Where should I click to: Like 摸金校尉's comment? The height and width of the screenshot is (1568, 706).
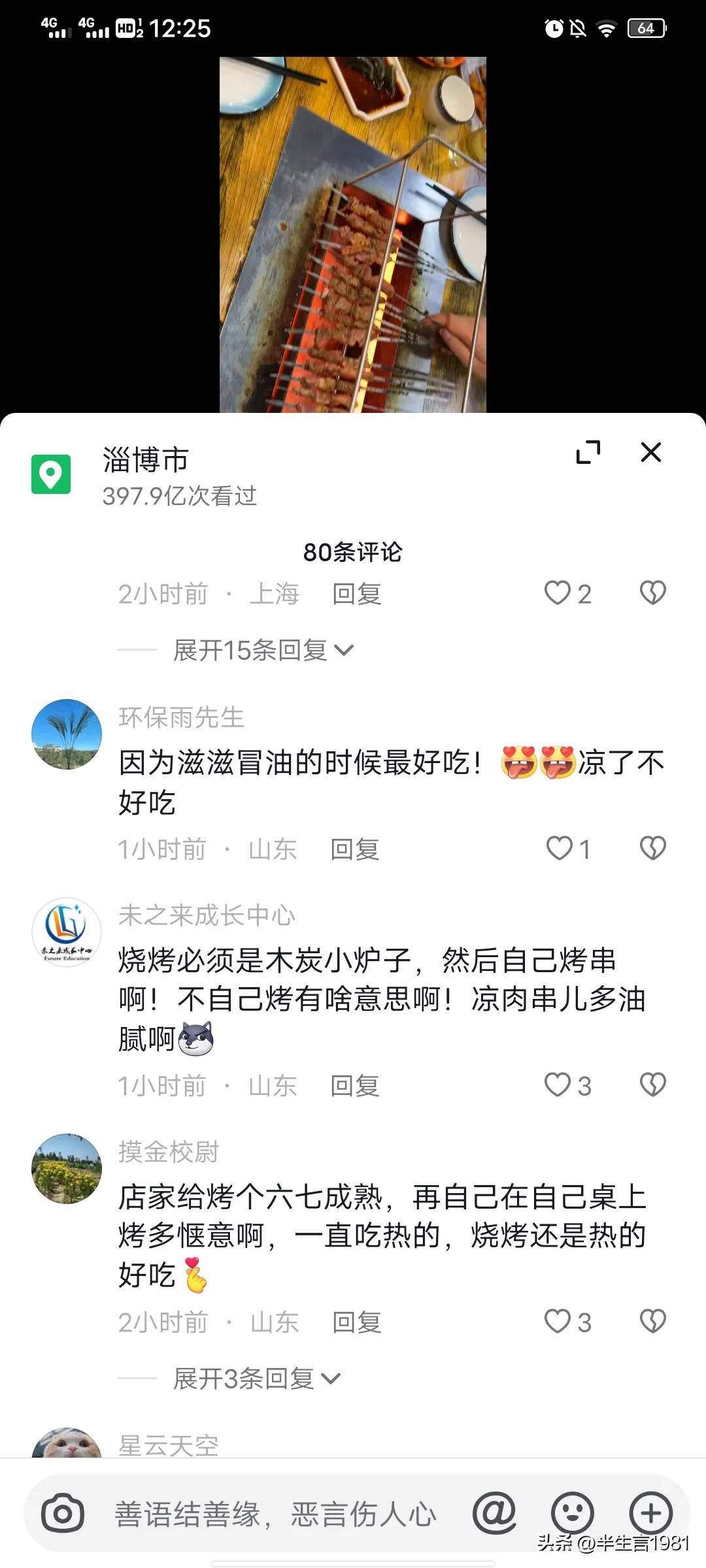click(x=558, y=1322)
